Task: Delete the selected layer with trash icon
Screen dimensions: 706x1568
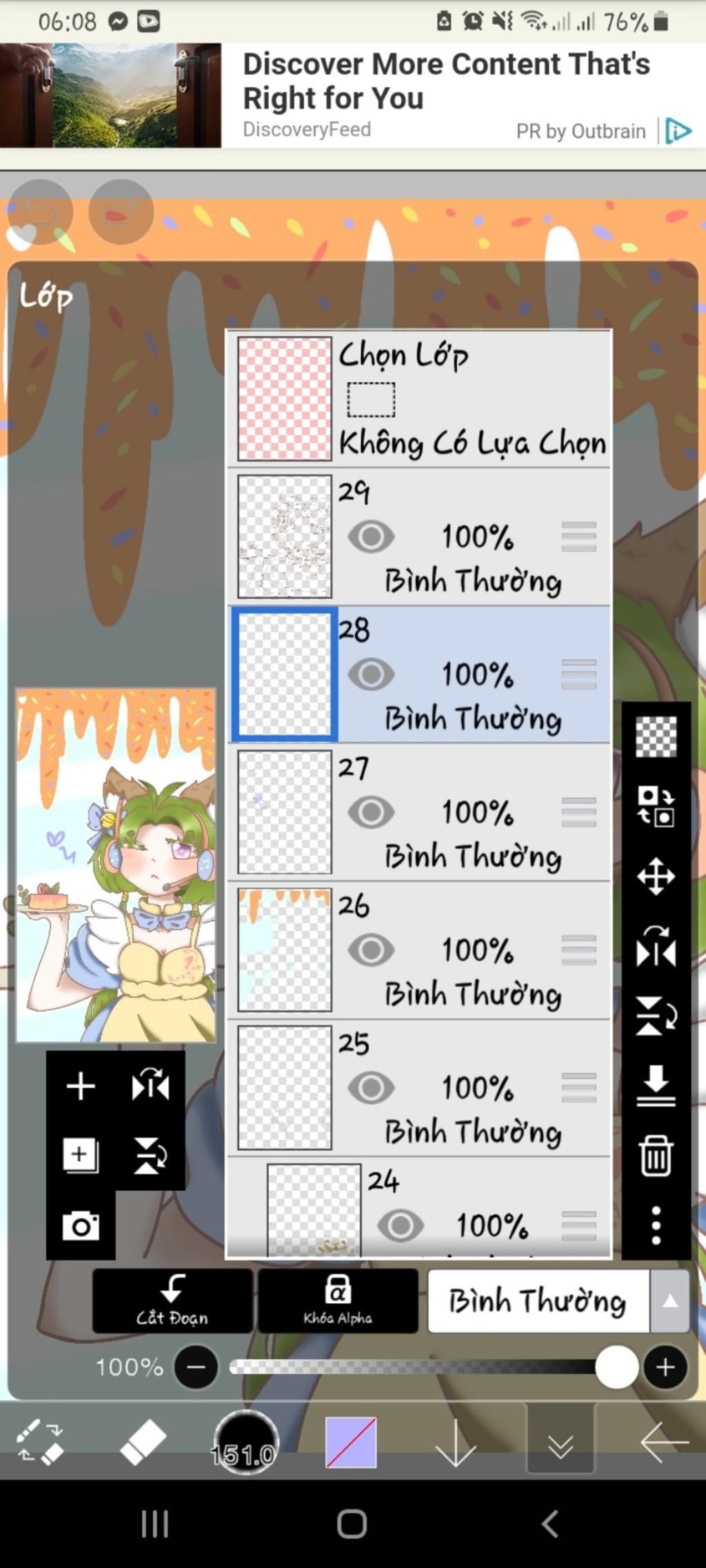Action: tap(655, 1156)
